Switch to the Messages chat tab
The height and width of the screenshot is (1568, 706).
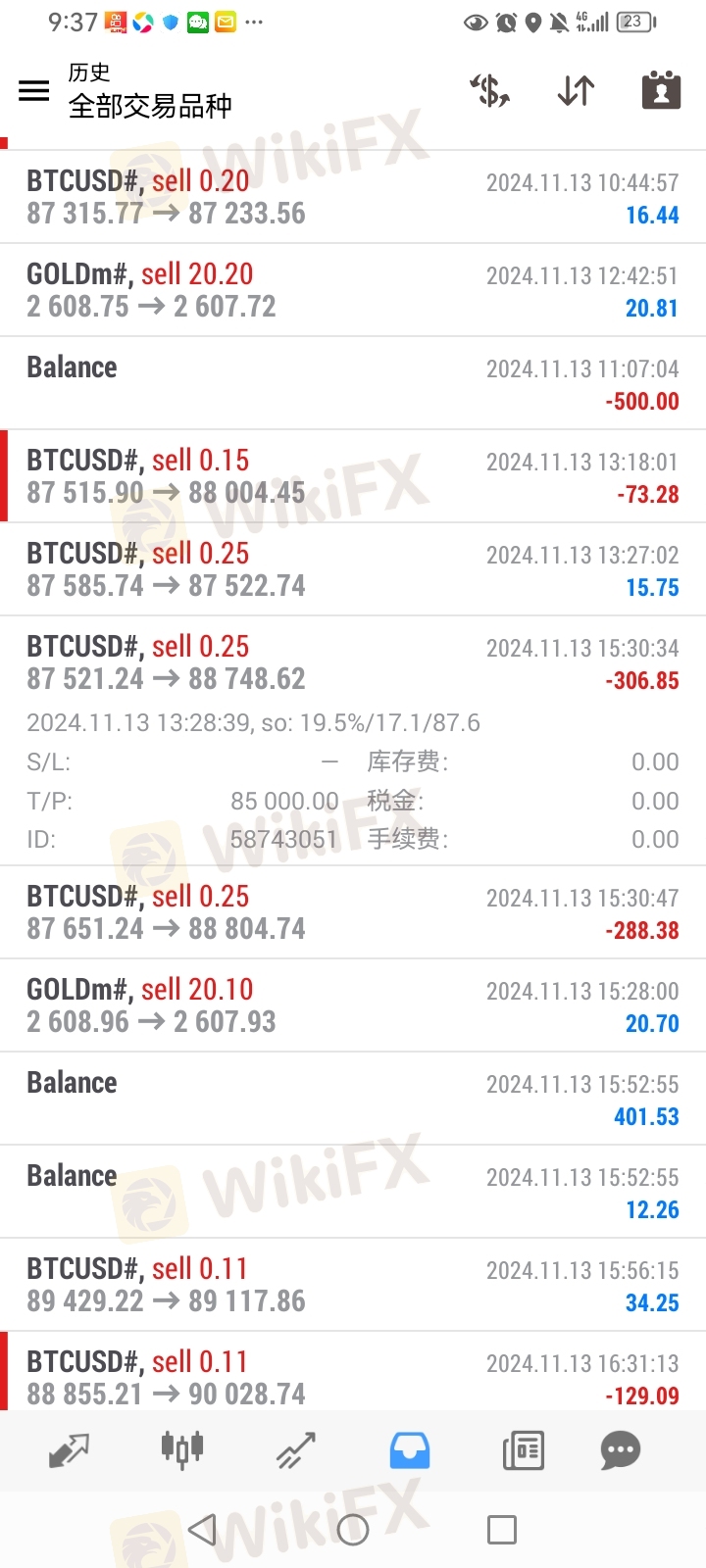tap(621, 1450)
